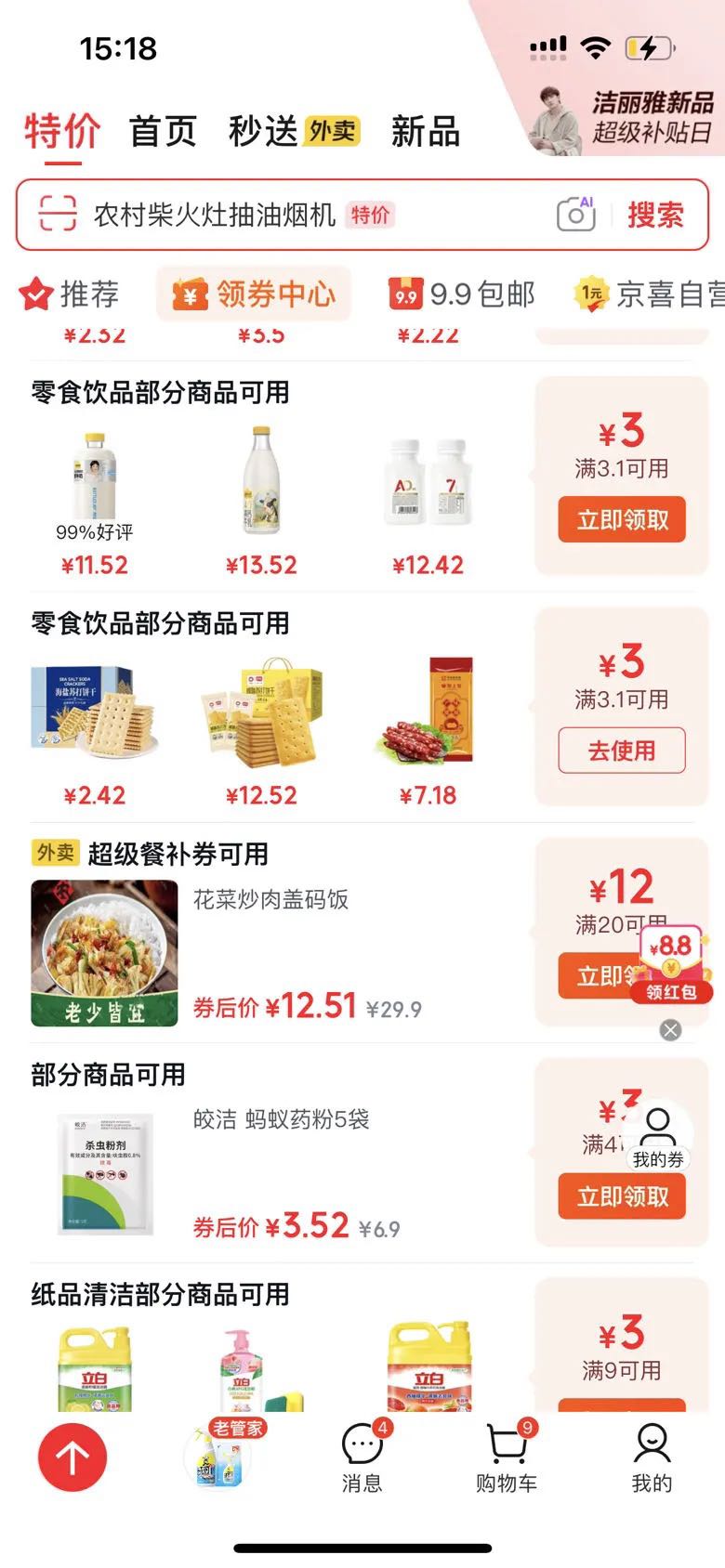Switch to the 首页 tab

click(x=163, y=131)
